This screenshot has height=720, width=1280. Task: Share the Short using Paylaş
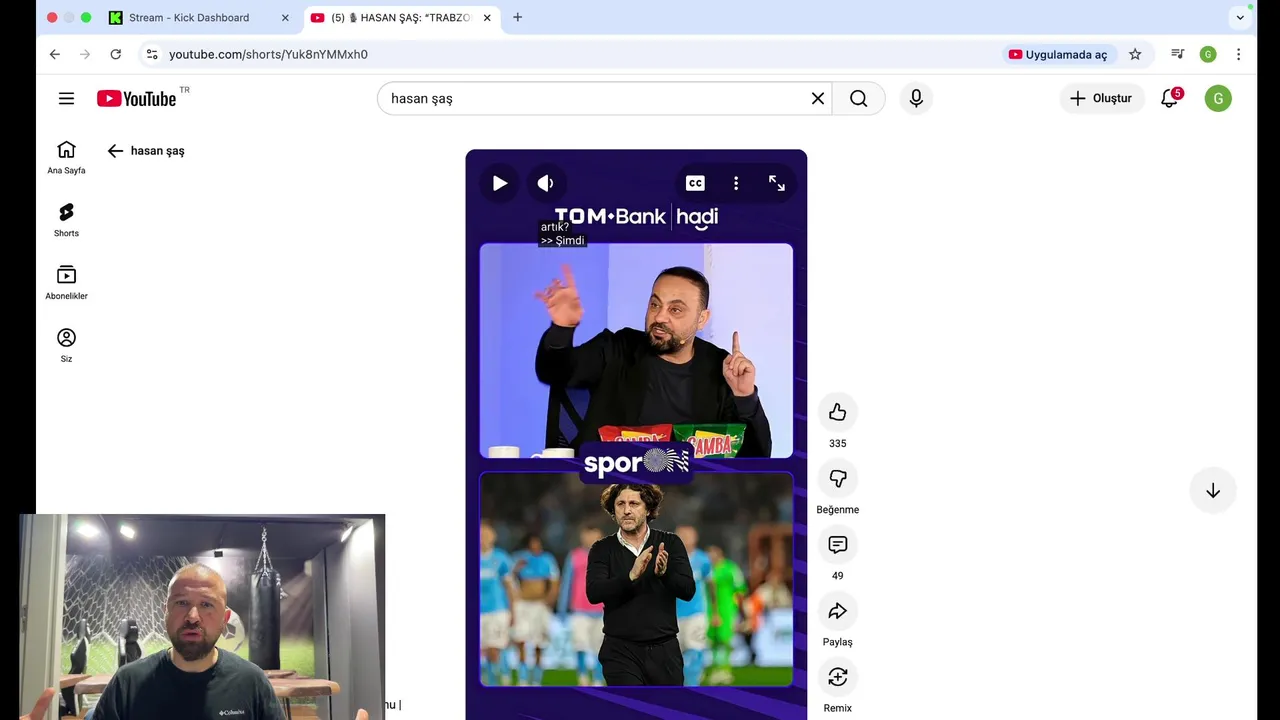click(x=837, y=611)
